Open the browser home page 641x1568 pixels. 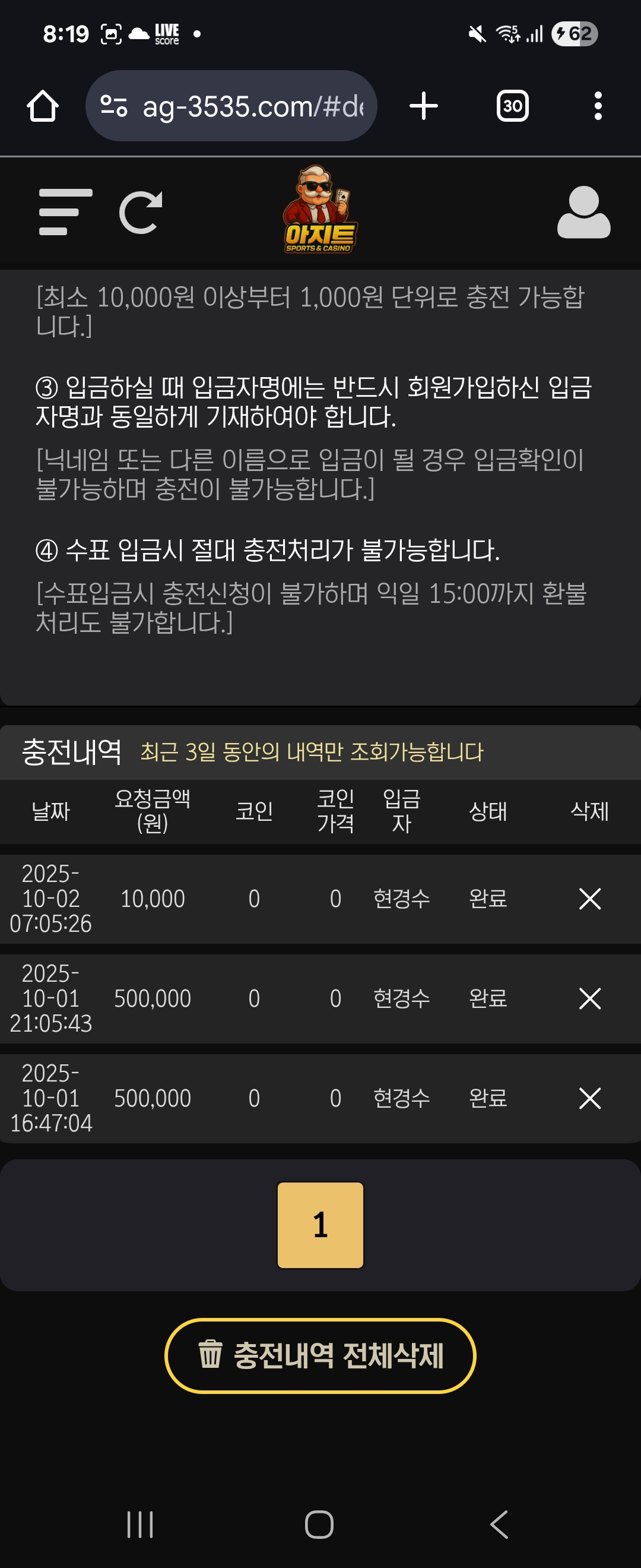(x=43, y=106)
